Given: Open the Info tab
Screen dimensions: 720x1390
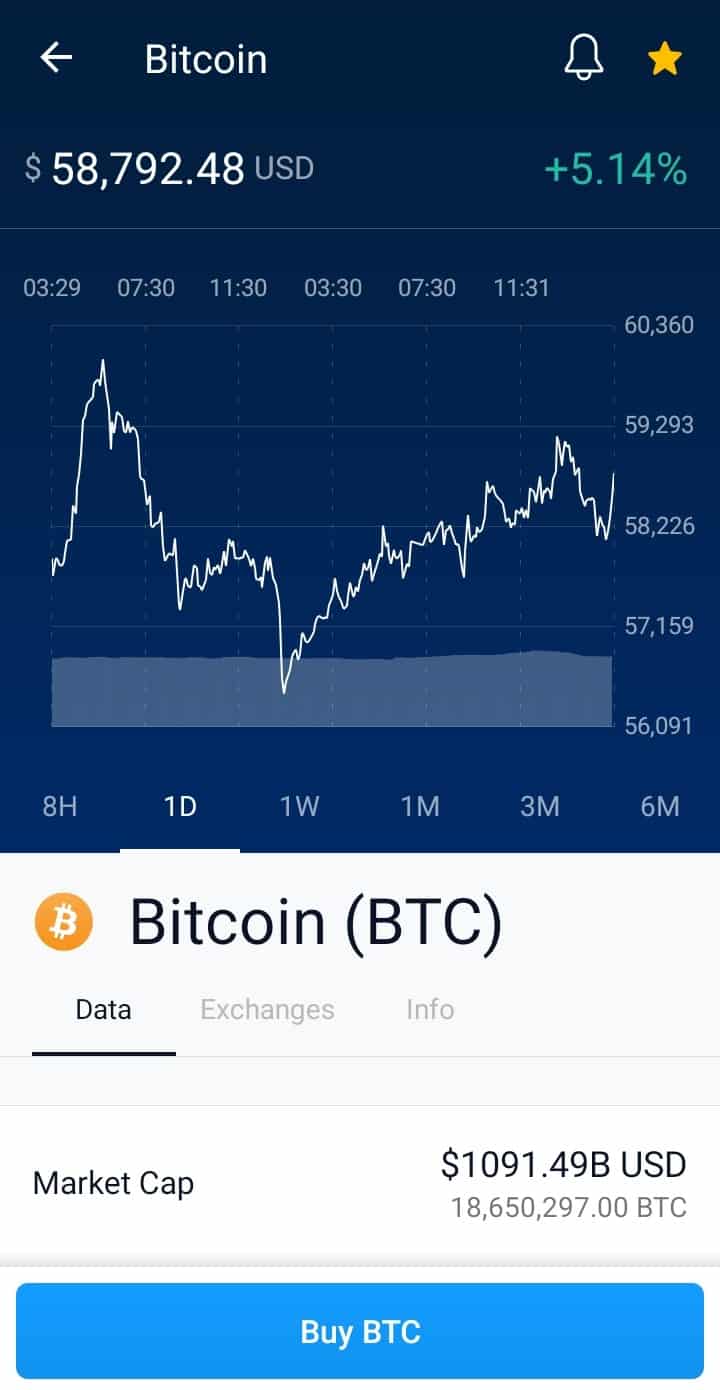Looking at the screenshot, I should [x=430, y=1010].
